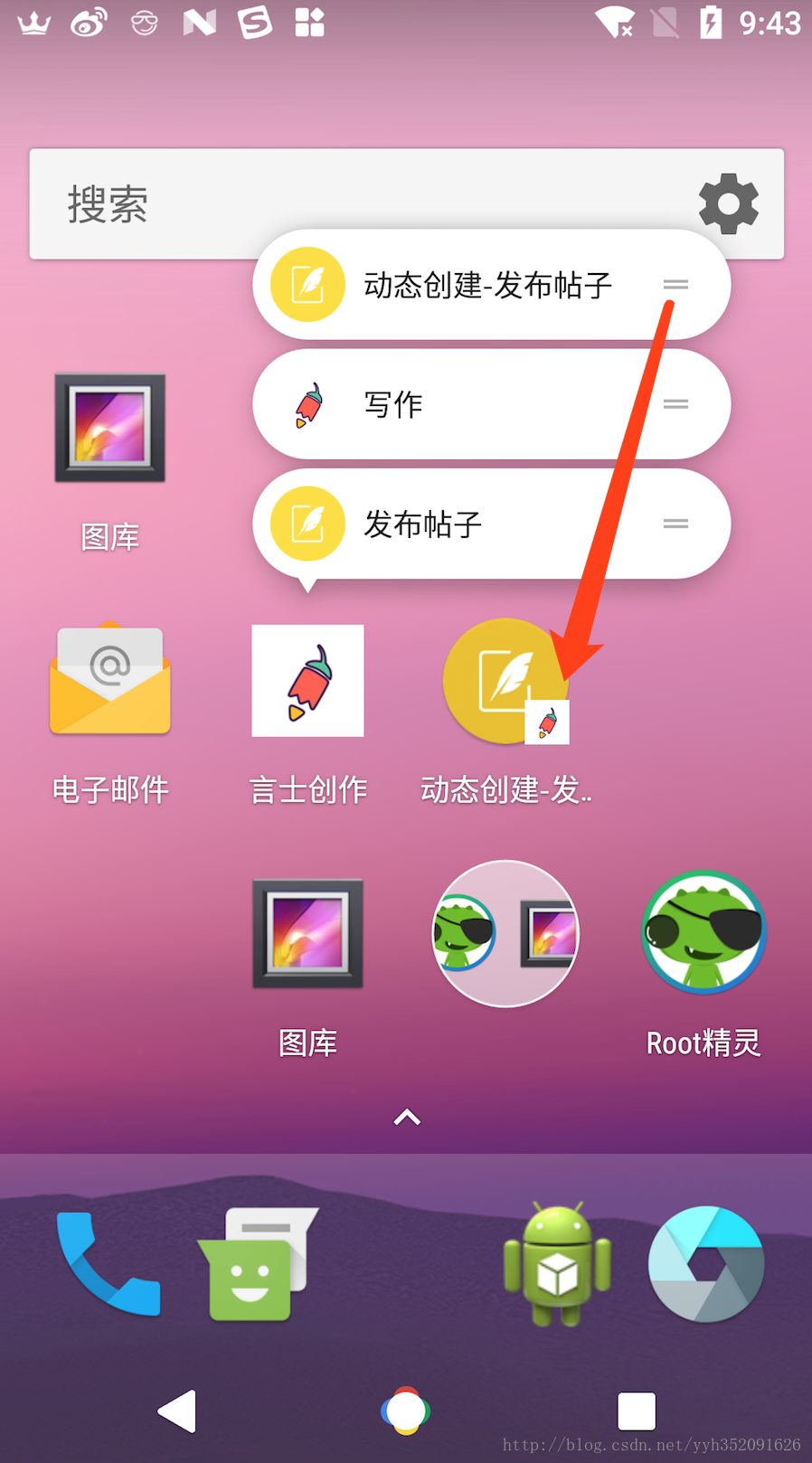Open 图库 beside the folder
This screenshot has height=1463, width=812.
[x=307, y=934]
